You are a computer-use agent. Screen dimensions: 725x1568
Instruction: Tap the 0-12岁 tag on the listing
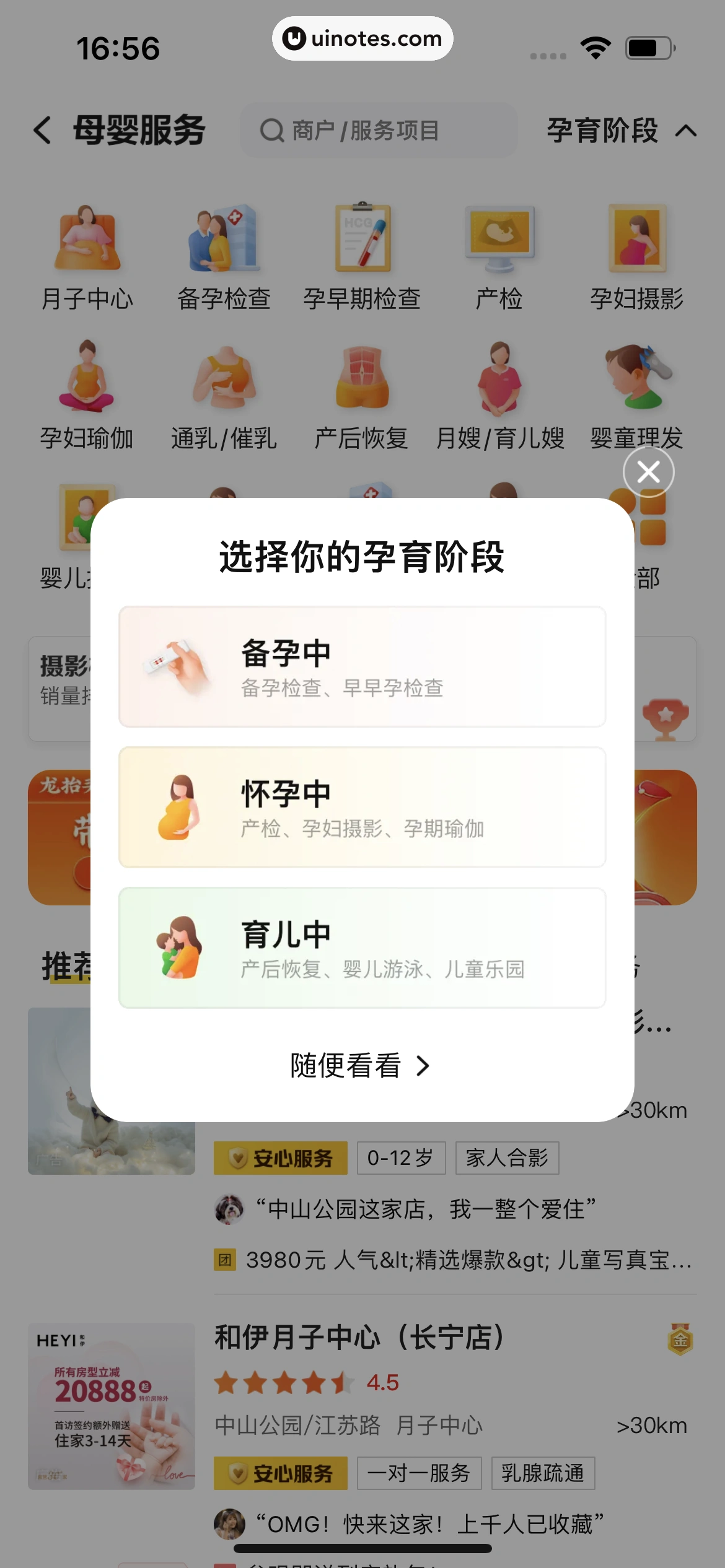click(x=400, y=1157)
